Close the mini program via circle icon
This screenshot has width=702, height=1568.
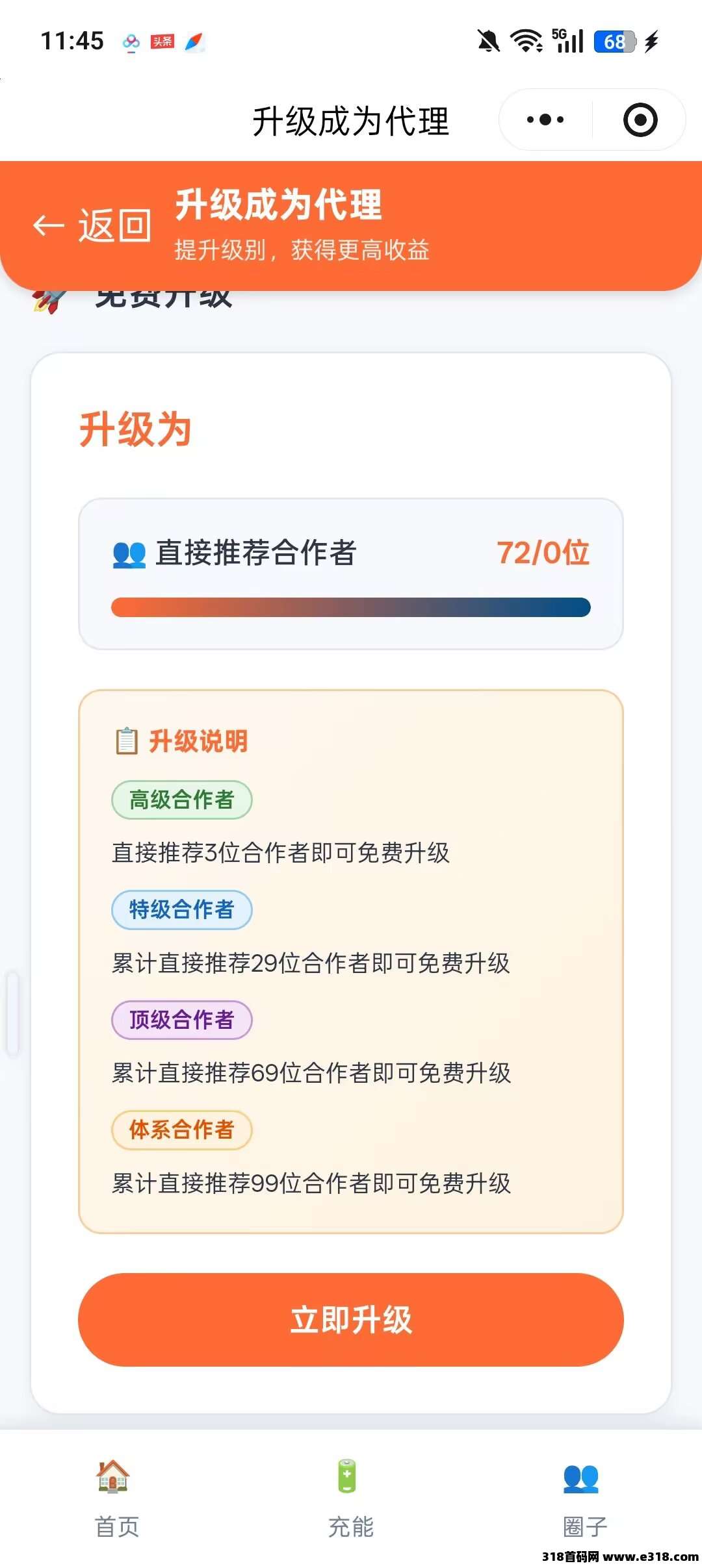tap(640, 120)
